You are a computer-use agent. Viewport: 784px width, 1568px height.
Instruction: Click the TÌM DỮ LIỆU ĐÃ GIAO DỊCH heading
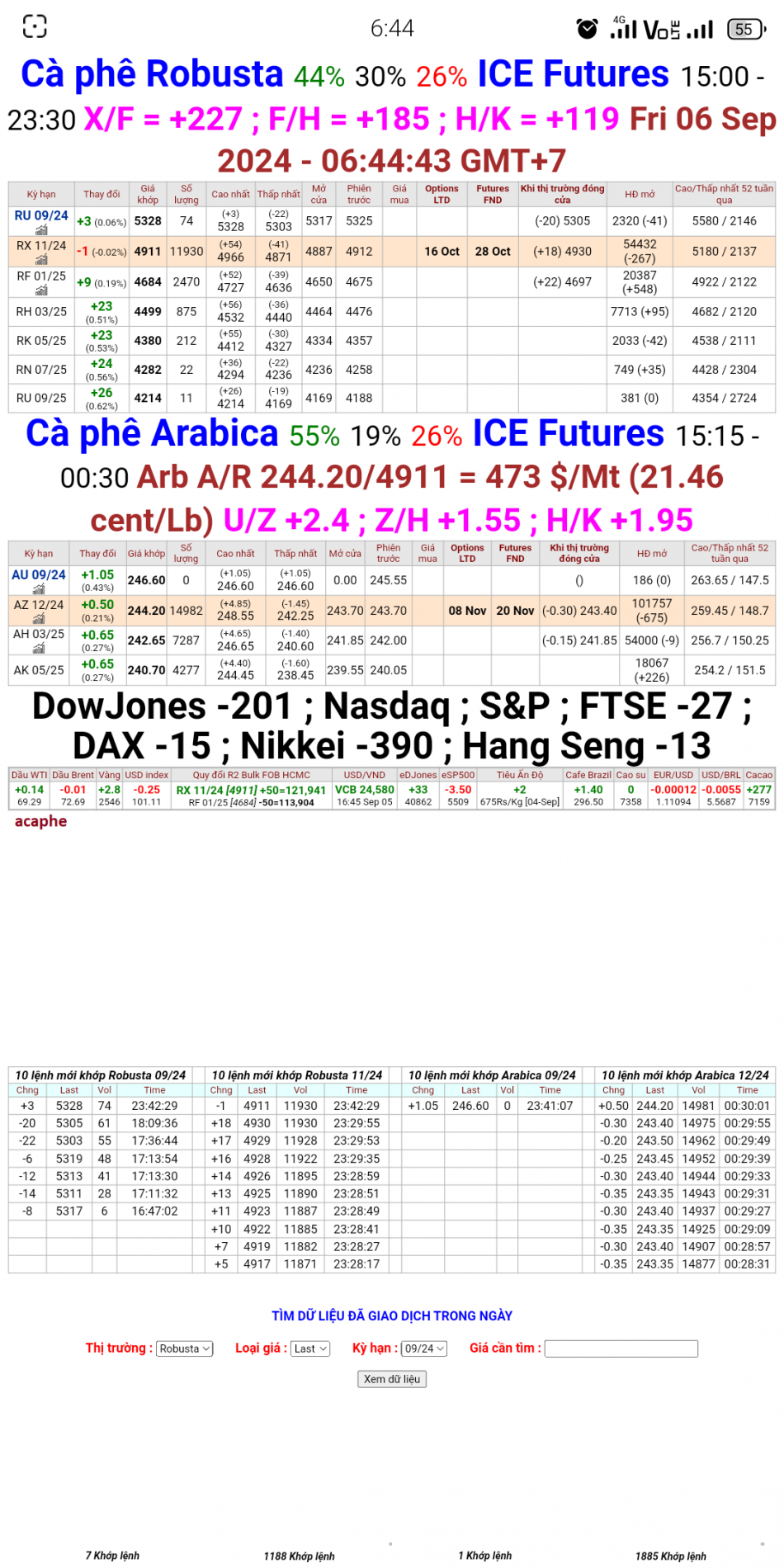(x=391, y=1315)
